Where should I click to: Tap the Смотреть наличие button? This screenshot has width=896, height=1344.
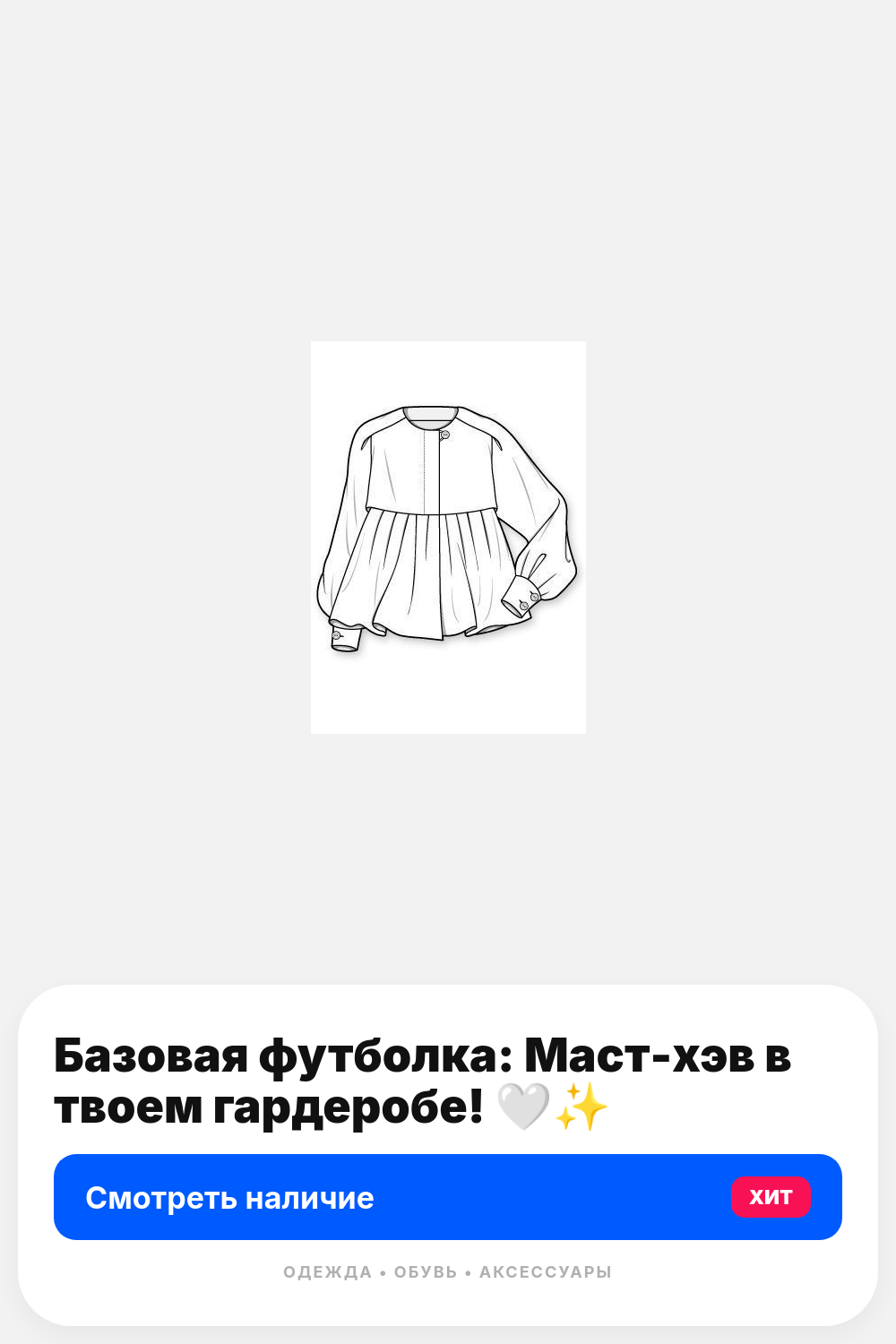(x=448, y=1197)
